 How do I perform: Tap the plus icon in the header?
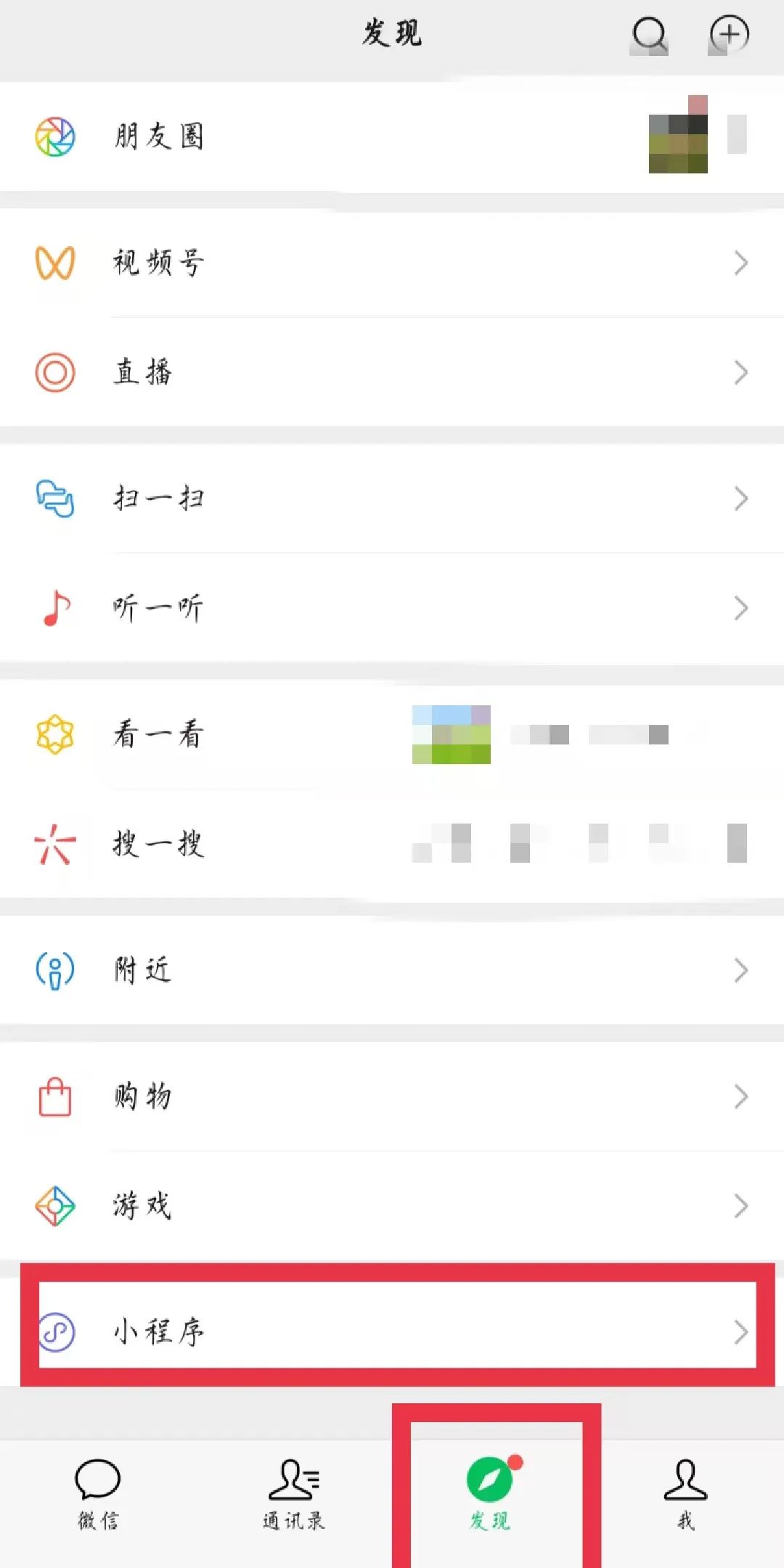pos(729,34)
